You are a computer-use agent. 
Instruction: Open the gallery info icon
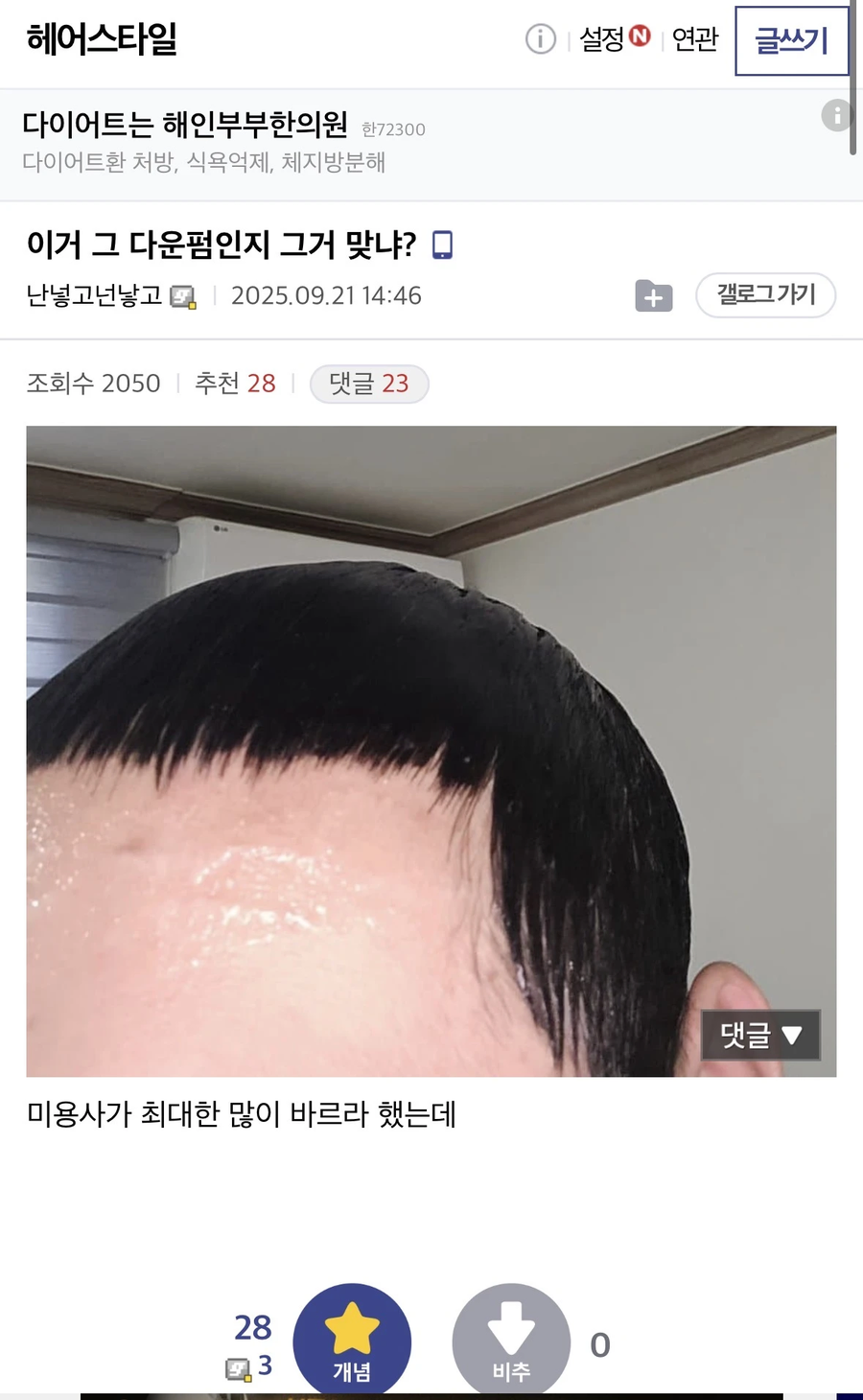pyautogui.click(x=541, y=39)
